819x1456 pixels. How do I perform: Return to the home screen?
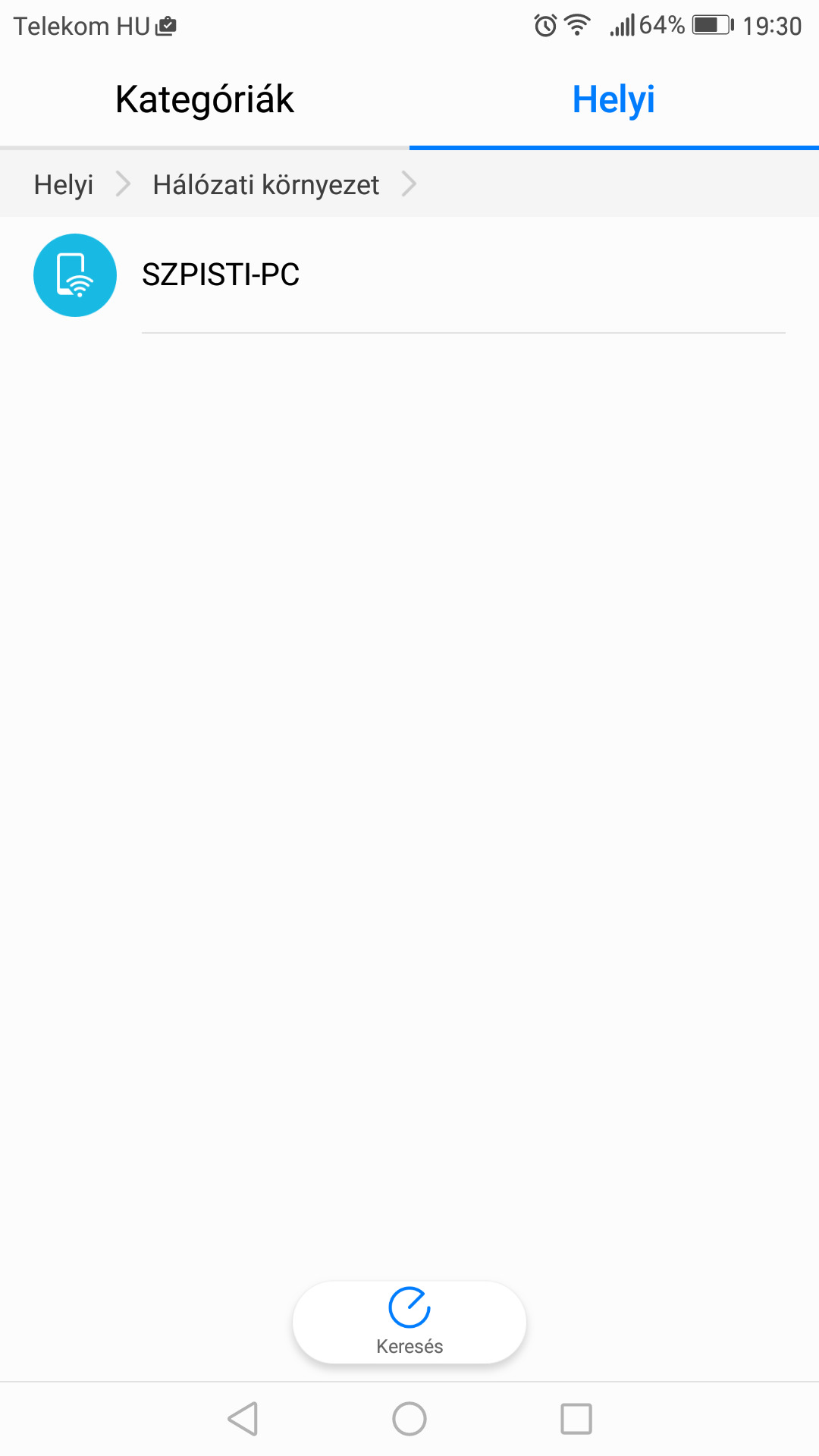[x=409, y=1419]
